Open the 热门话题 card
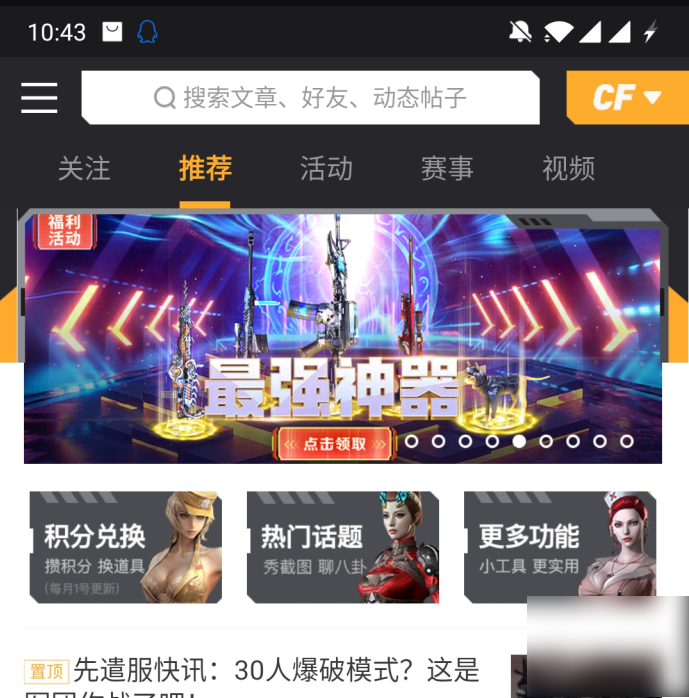Screen dimensions: 689x698 coord(343,547)
